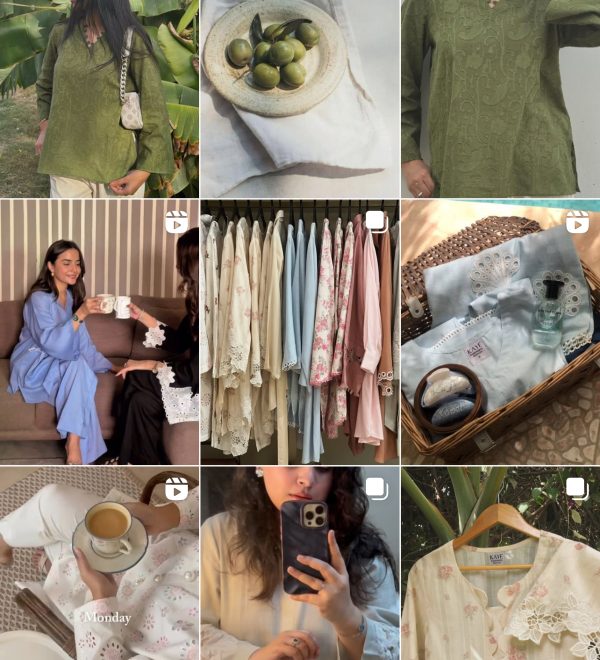Open the mirror selfie carousel post
This screenshot has height=660, width=600.
pyautogui.click(x=299, y=563)
